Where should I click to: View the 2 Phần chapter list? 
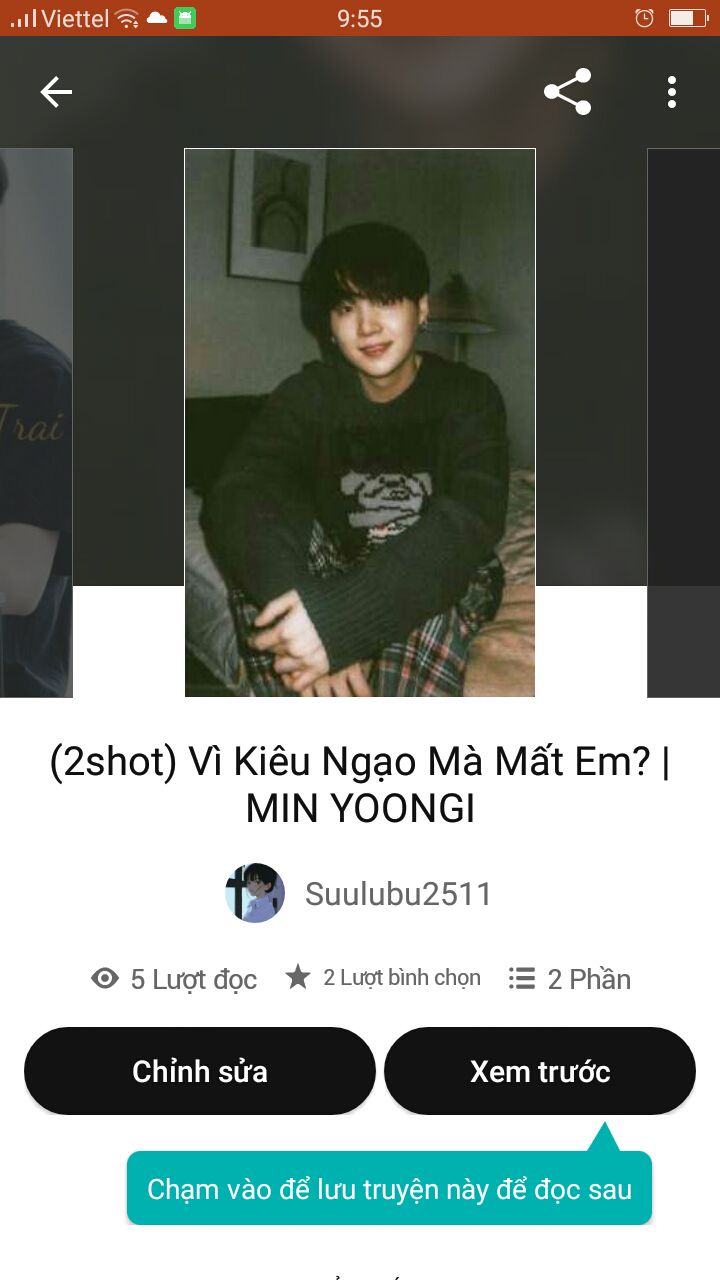(570, 979)
